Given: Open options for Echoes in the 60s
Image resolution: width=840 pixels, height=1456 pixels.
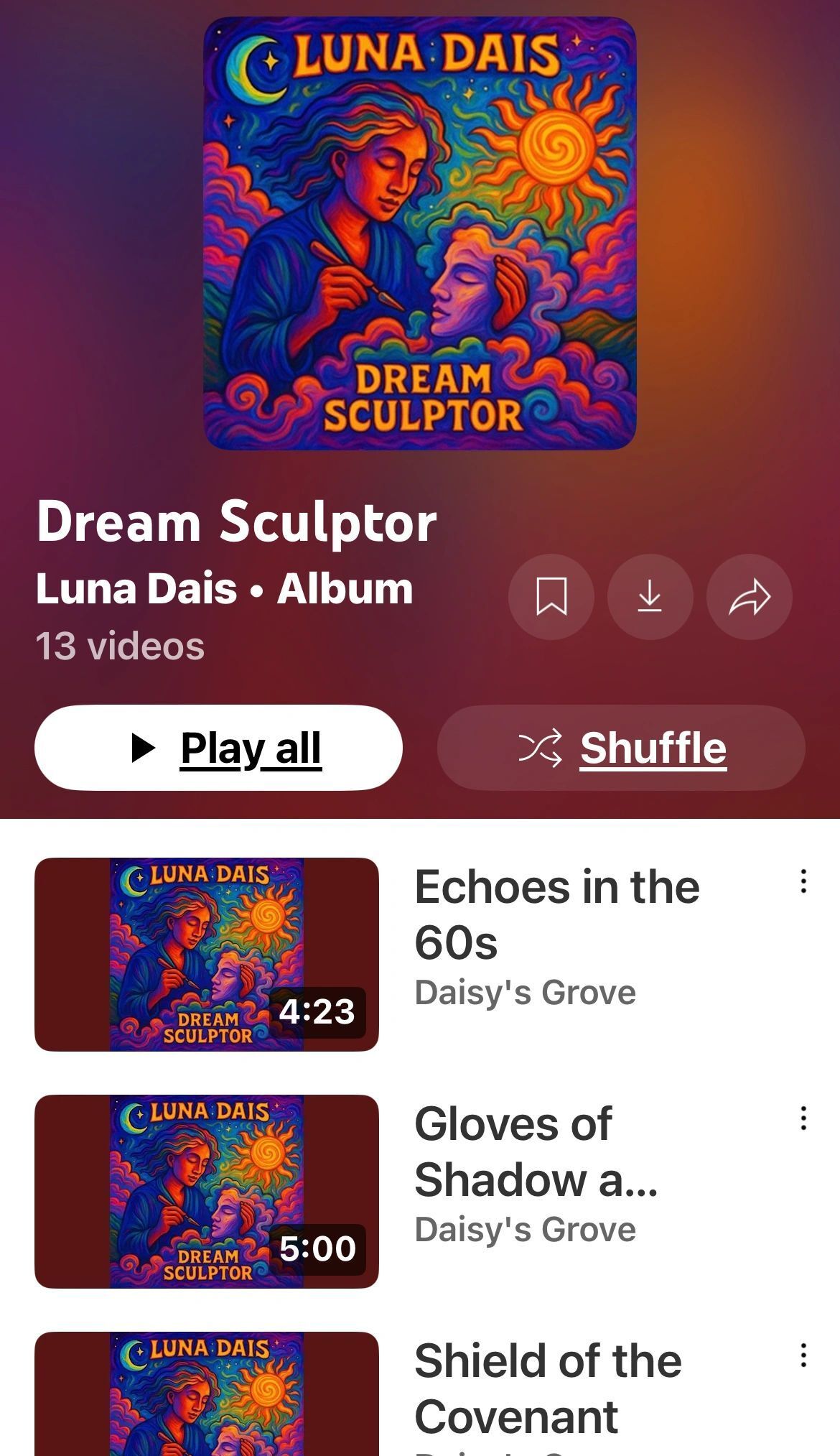Looking at the screenshot, I should [803, 881].
